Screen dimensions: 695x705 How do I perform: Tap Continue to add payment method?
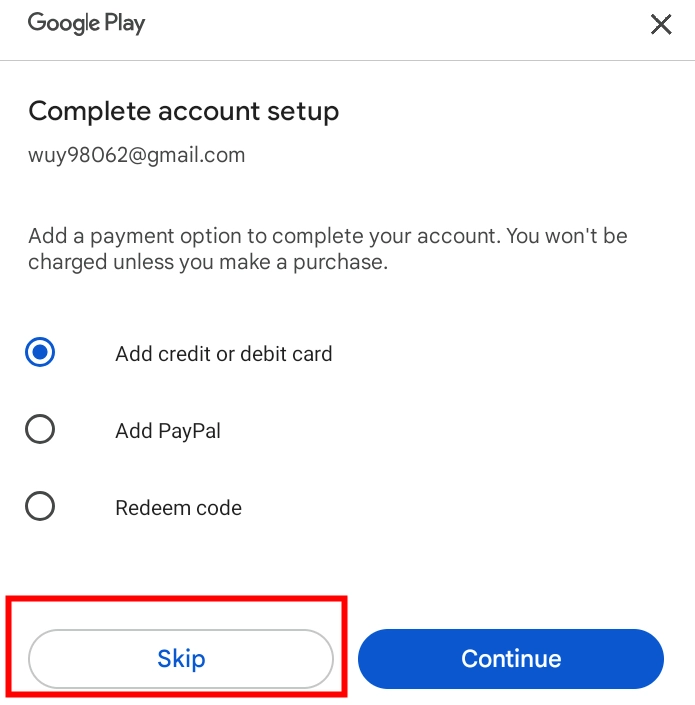click(511, 659)
